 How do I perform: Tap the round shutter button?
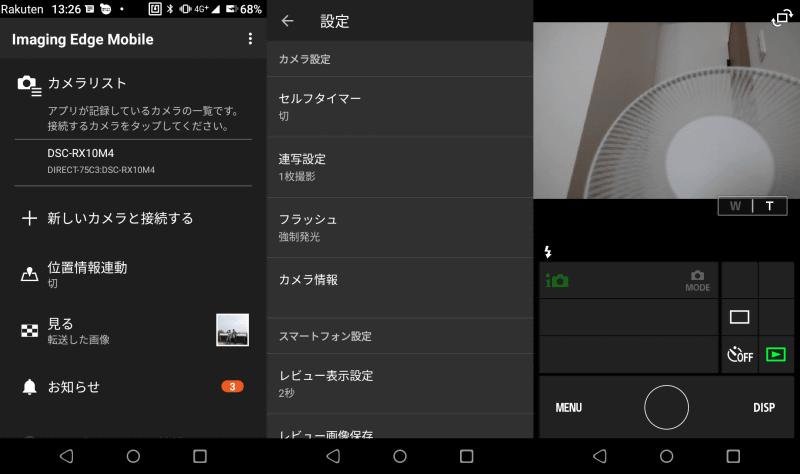click(666, 407)
